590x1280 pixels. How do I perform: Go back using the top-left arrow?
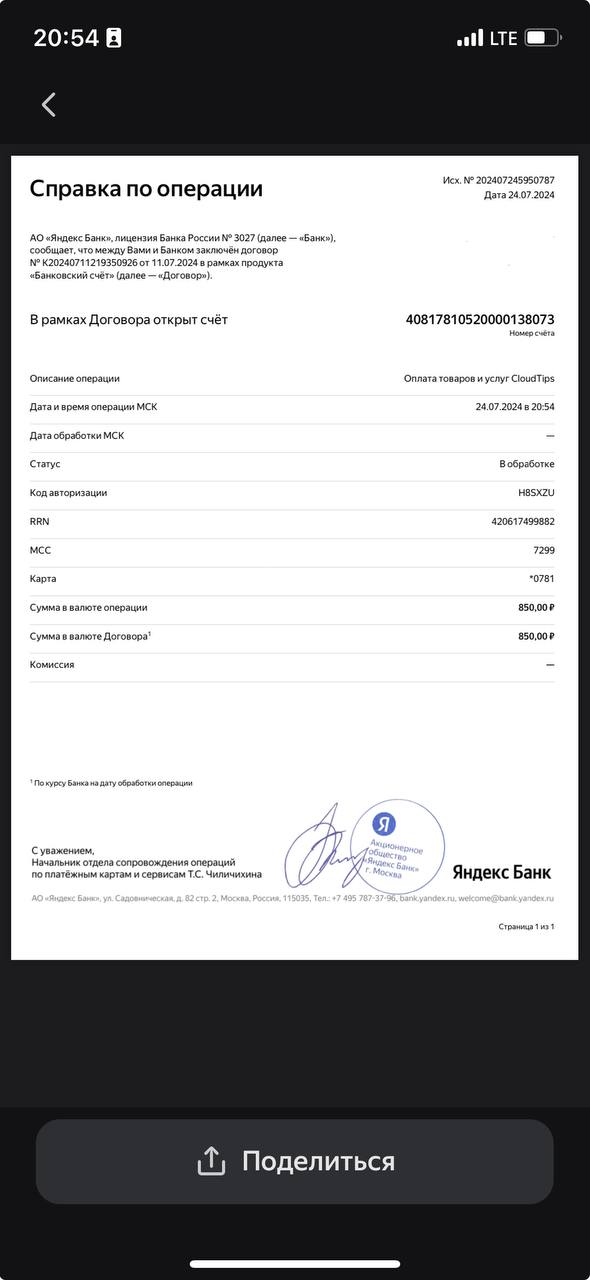click(x=48, y=104)
